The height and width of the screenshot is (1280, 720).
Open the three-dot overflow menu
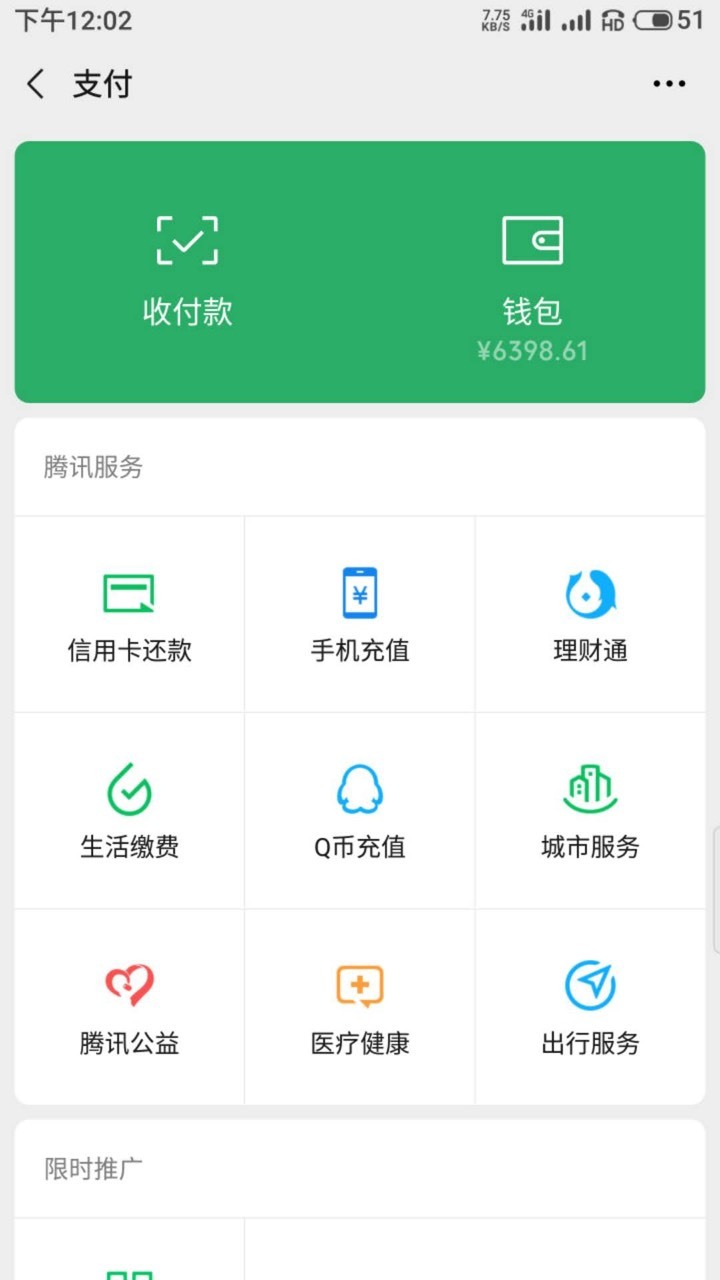click(669, 84)
